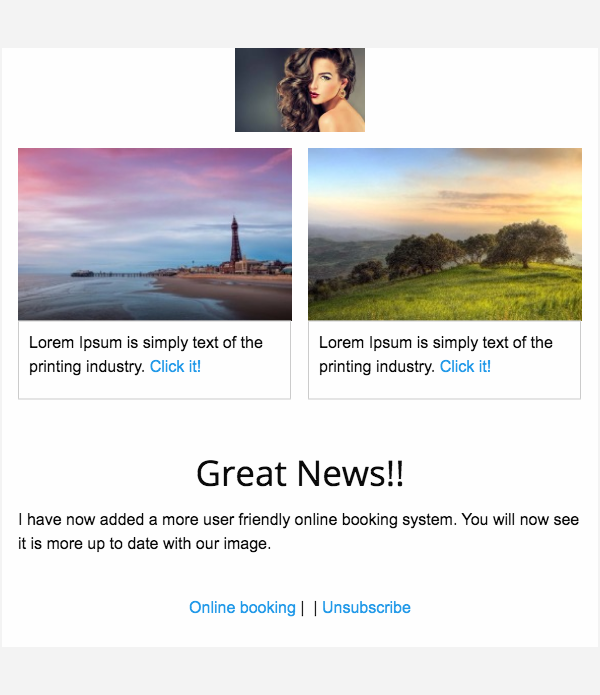Open the Online booking link
Image resolution: width=600 pixels, height=695 pixels.
(242, 607)
